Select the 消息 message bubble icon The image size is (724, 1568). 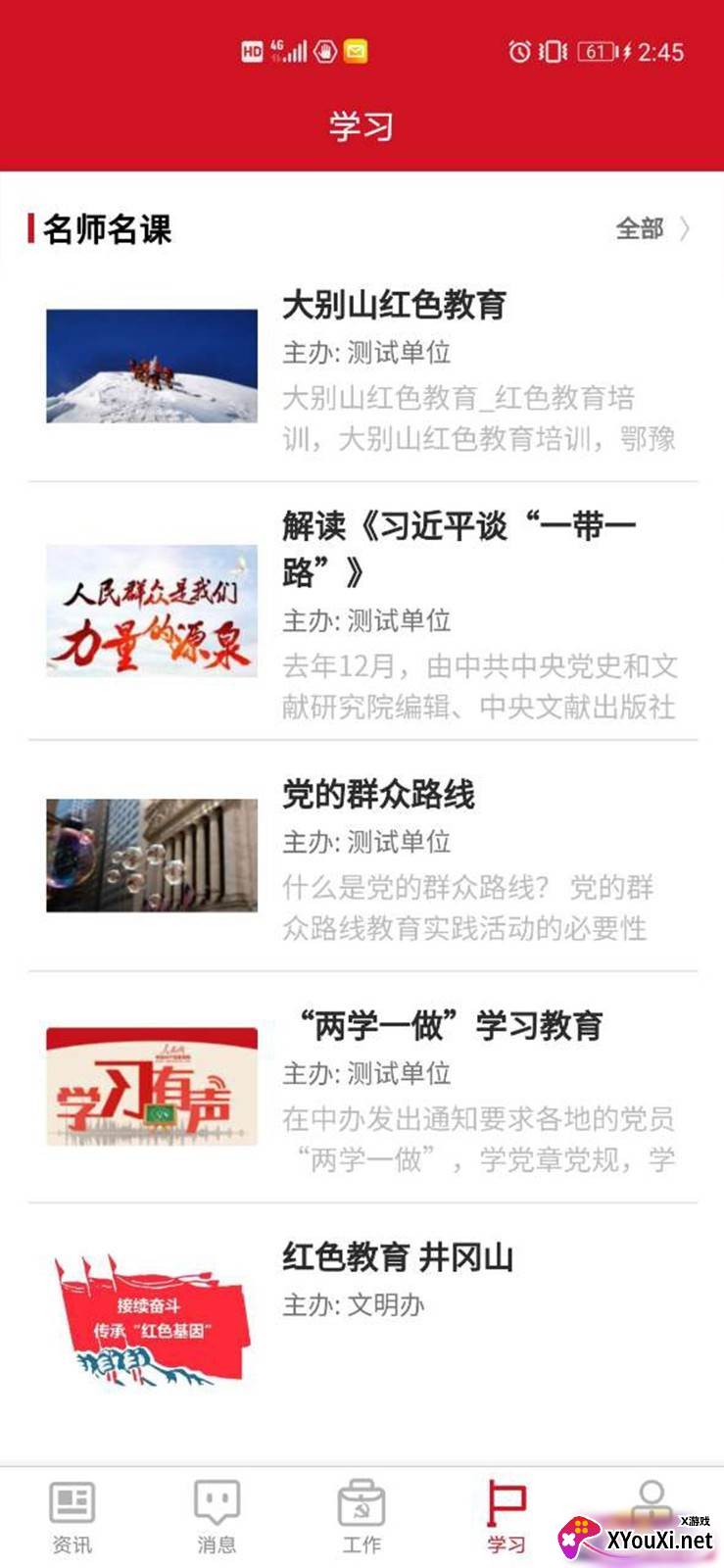pos(214,1501)
